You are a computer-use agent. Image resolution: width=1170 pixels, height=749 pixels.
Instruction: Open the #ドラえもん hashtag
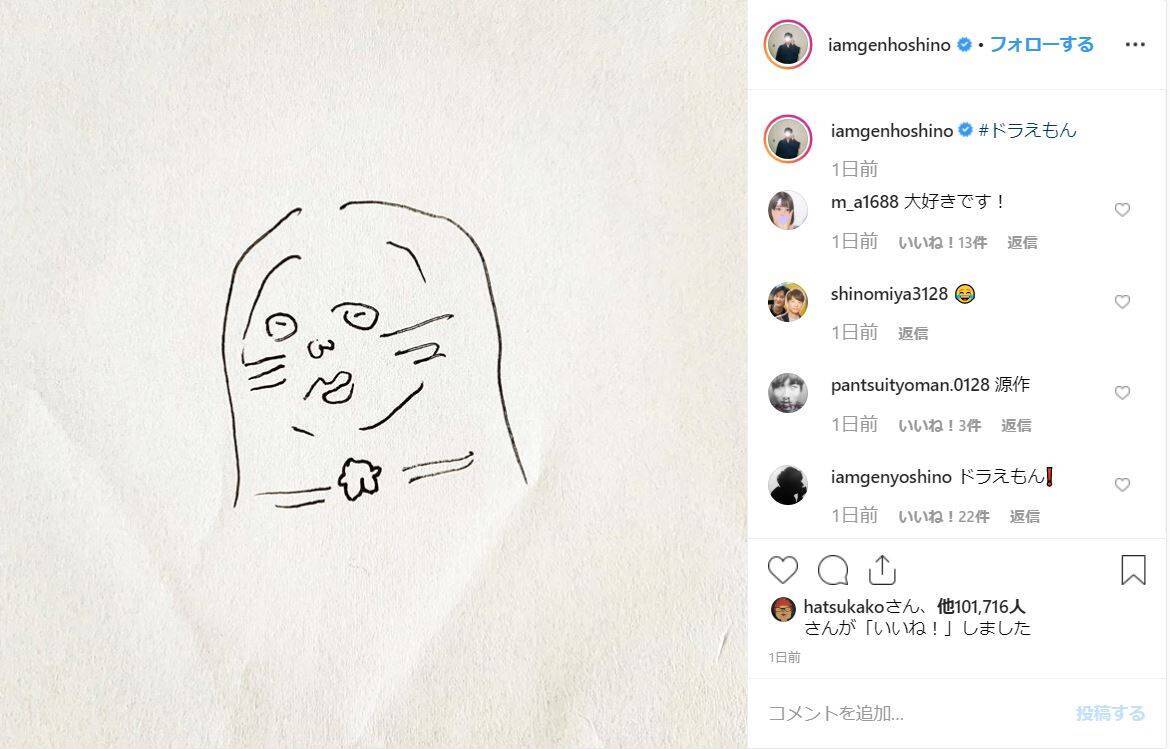coord(1027,130)
